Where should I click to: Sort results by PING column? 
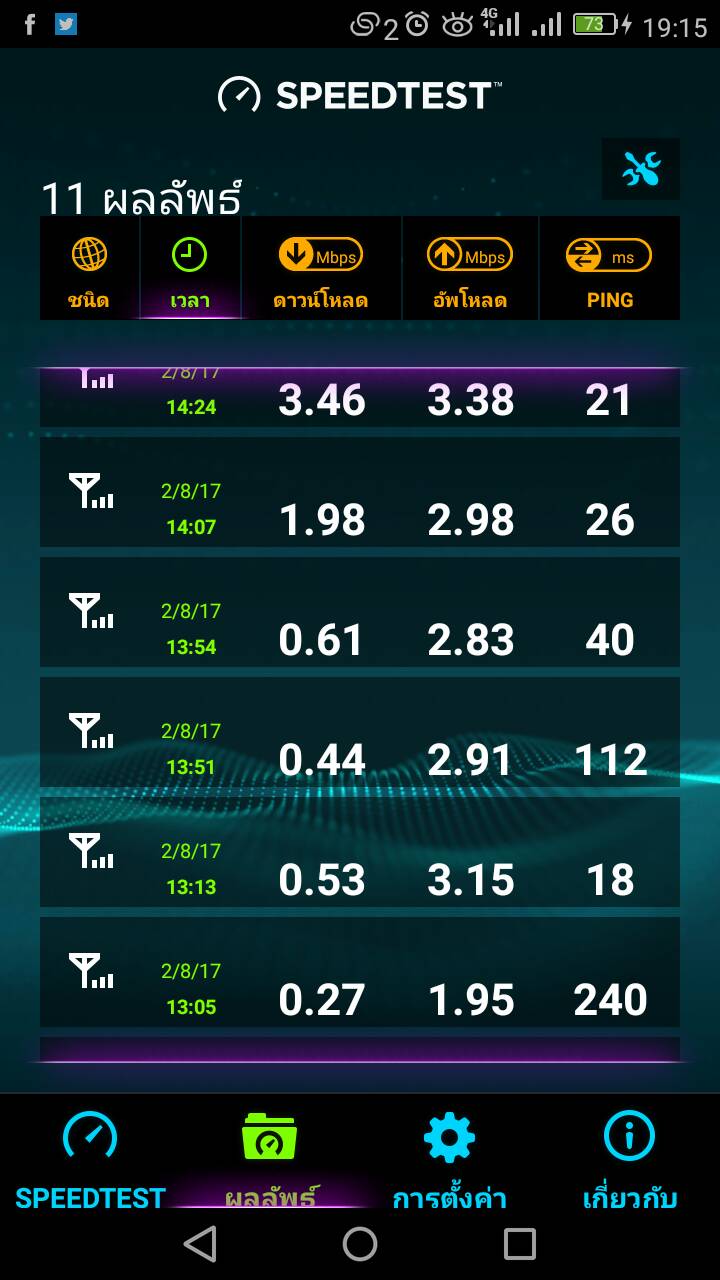point(610,269)
